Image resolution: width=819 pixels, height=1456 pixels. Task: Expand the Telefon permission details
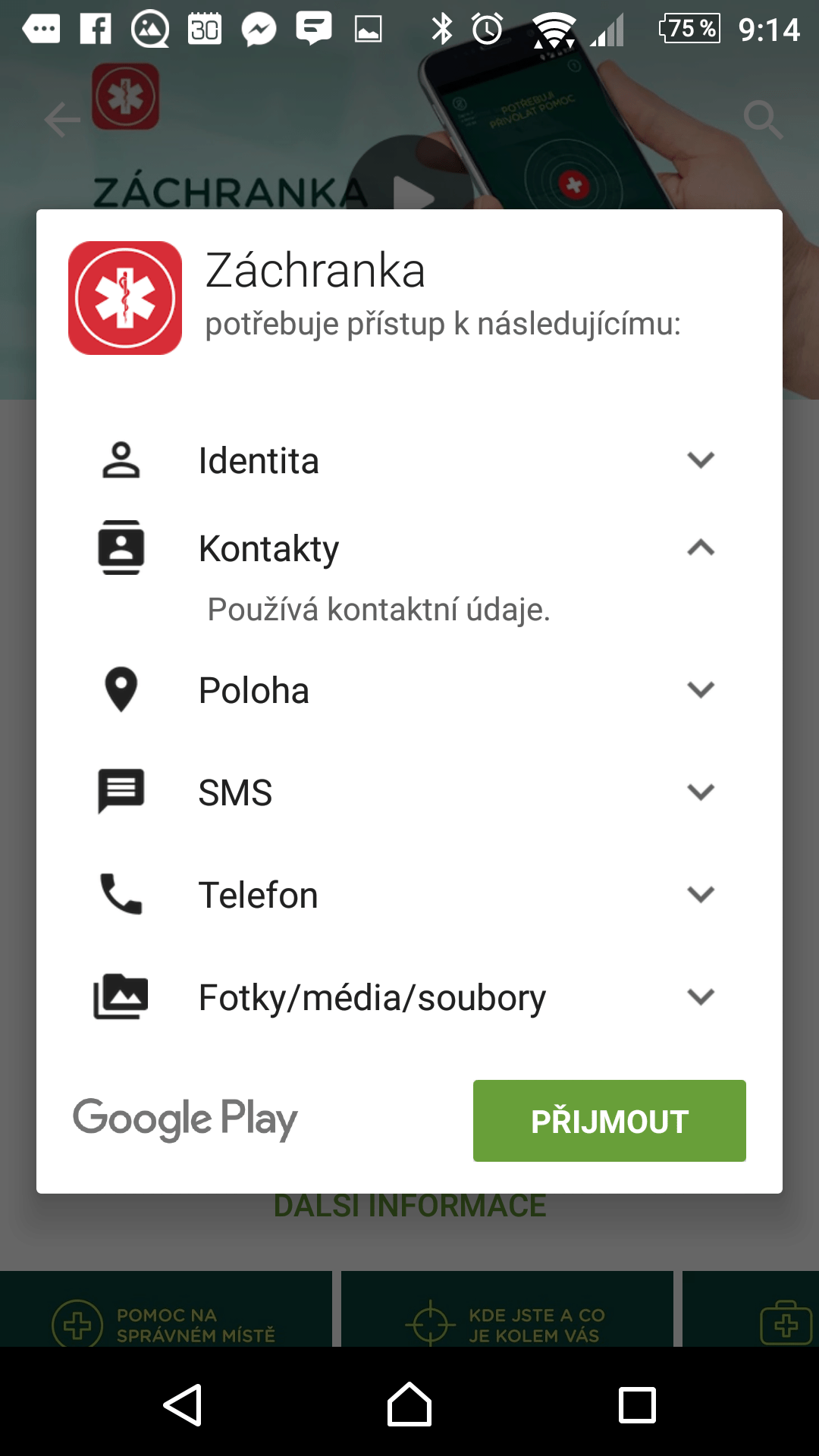click(x=700, y=894)
